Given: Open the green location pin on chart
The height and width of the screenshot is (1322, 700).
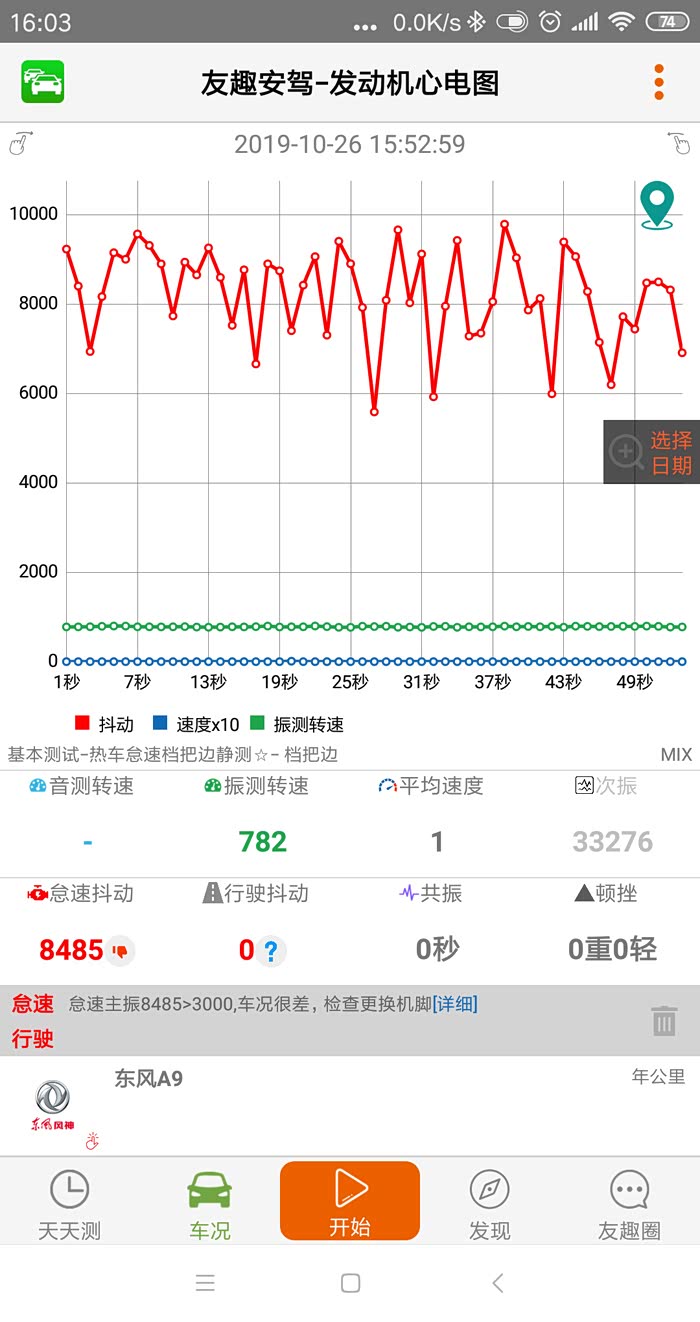Looking at the screenshot, I should 657,206.
